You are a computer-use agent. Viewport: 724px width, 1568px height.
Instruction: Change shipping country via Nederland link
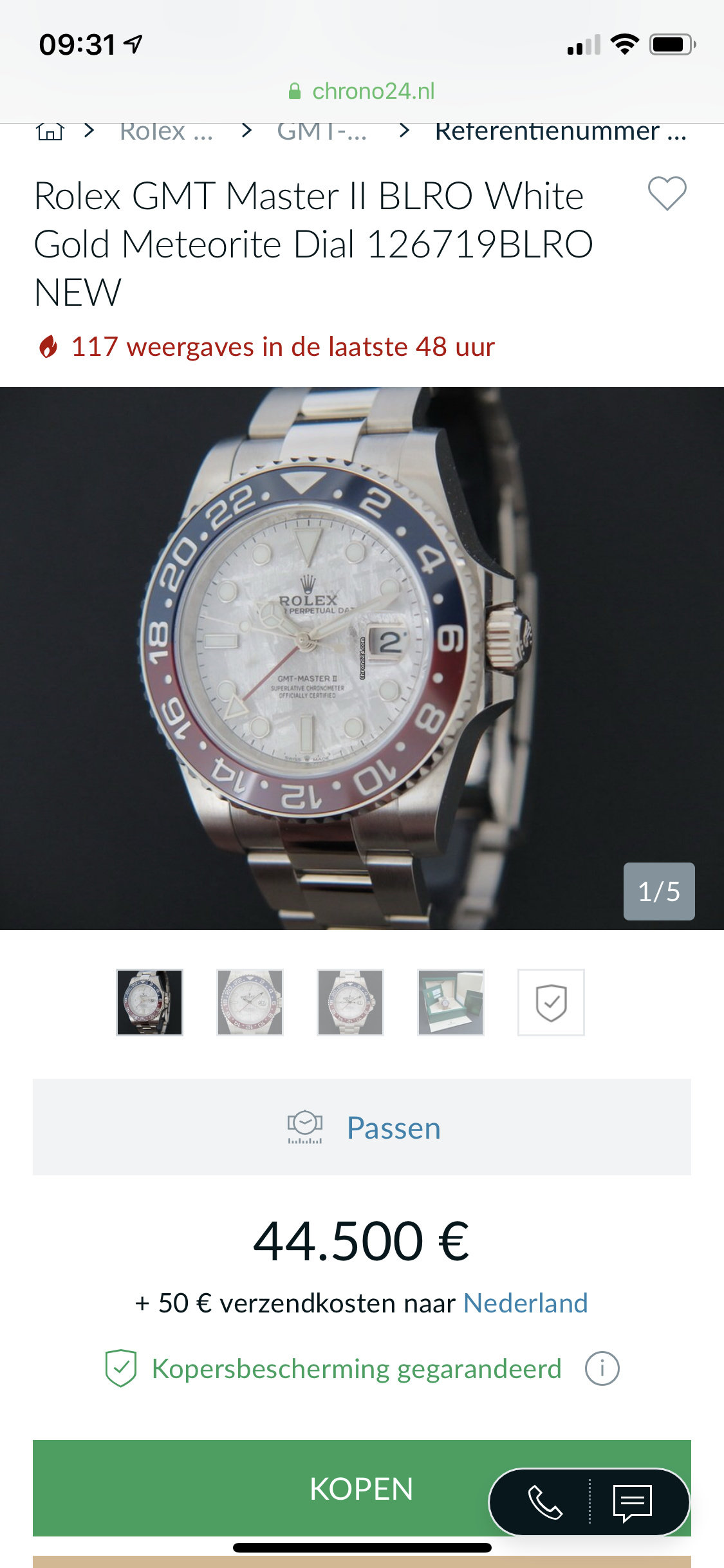click(525, 1303)
